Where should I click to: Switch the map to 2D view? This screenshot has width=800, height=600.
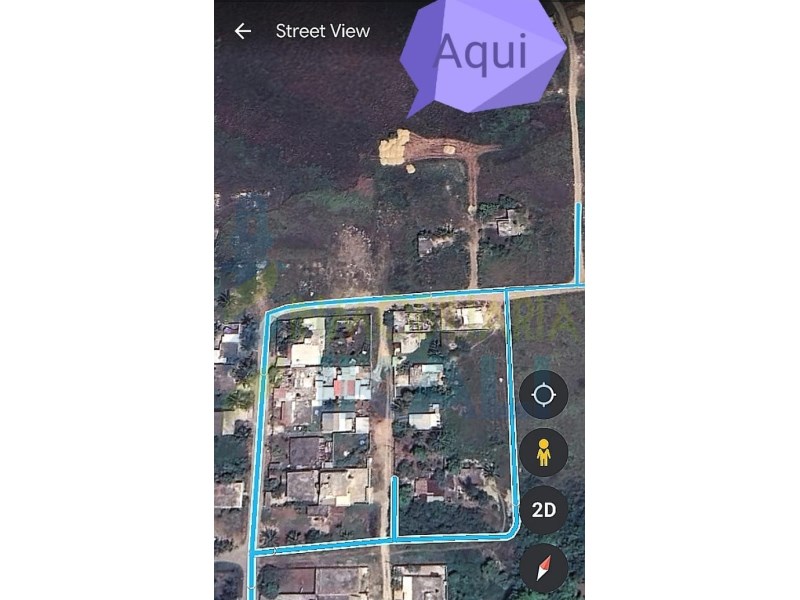click(x=543, y=510)
